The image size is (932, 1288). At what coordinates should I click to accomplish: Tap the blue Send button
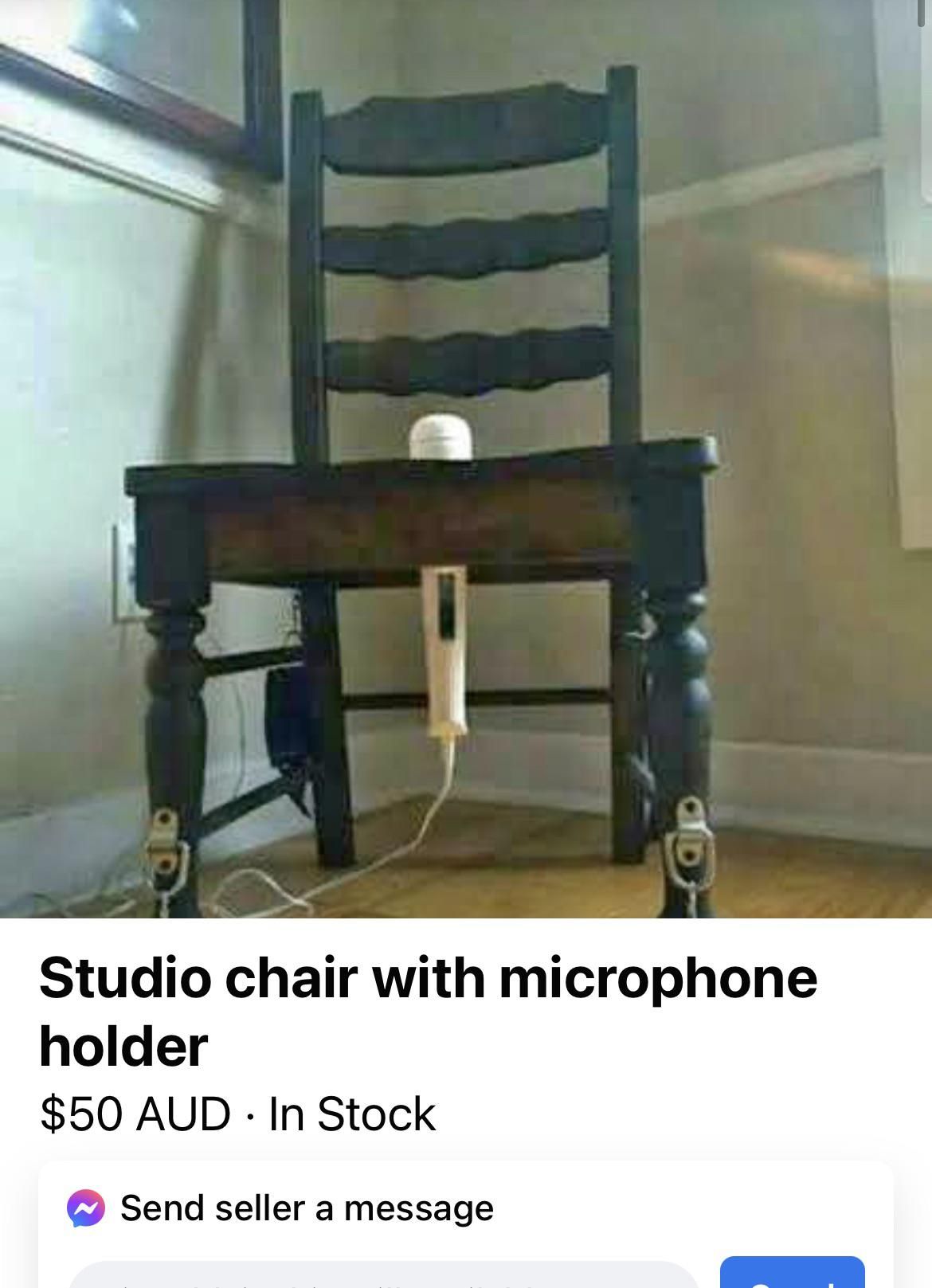pos(792,1274)
